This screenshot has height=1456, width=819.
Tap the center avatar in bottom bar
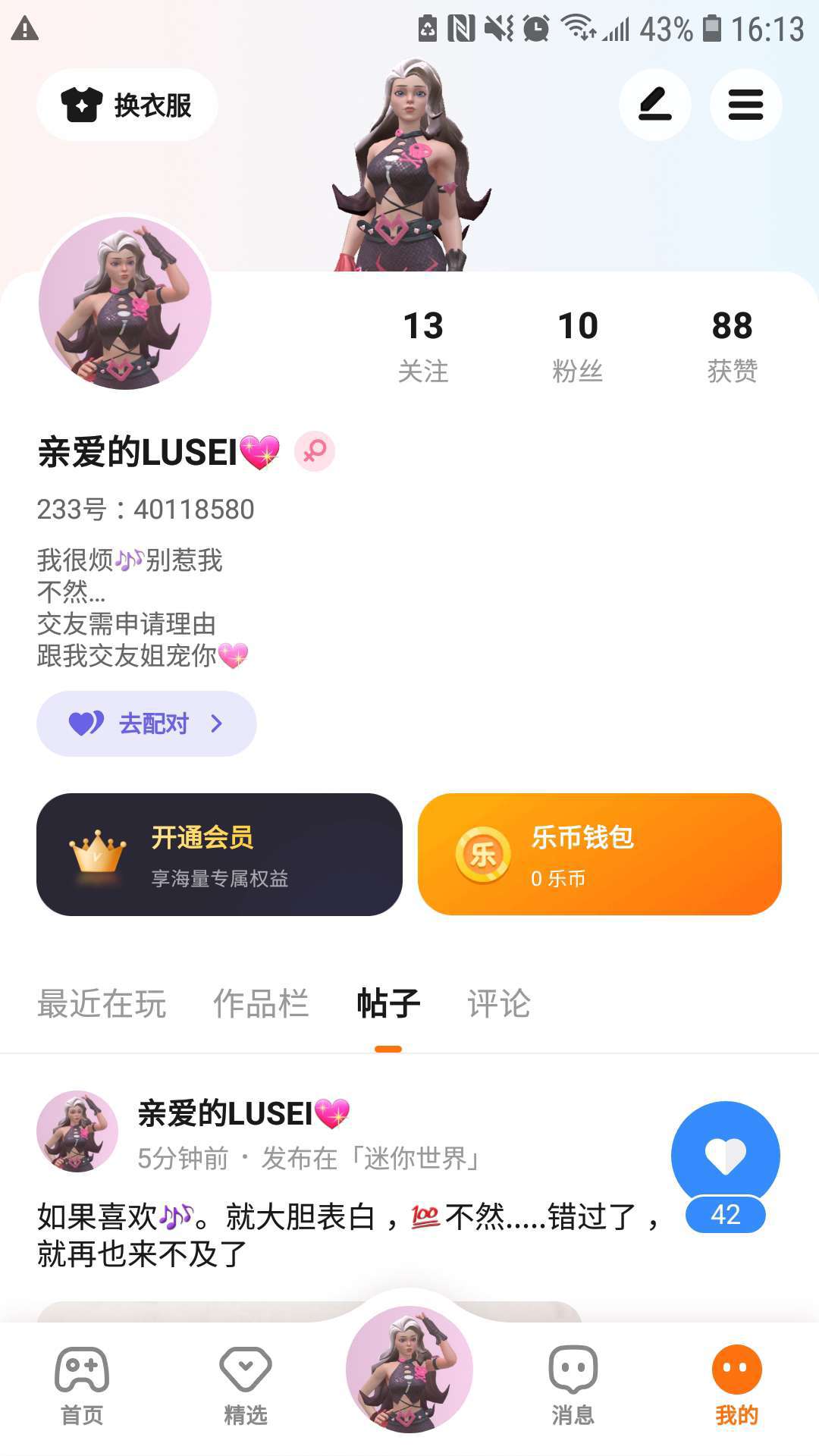409,1368
